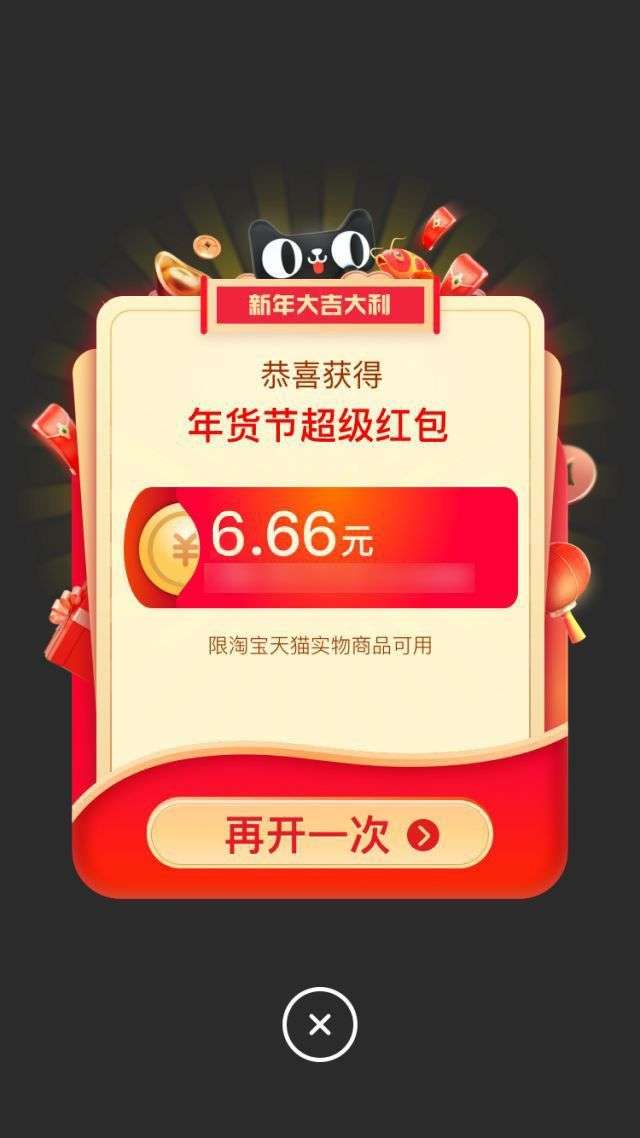Tap the 再开一次 button
Image resolution: width=640 pixels, height=1138 pixels.
tap(320, 836)
